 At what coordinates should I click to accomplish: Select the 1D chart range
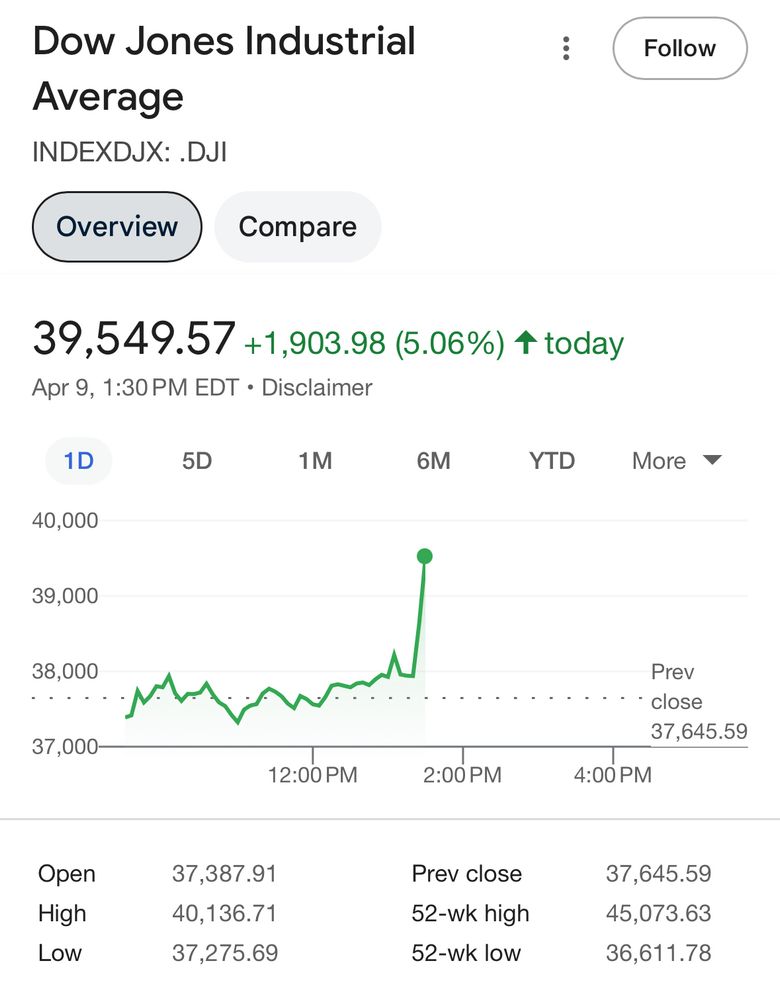(x=79, y=461)
